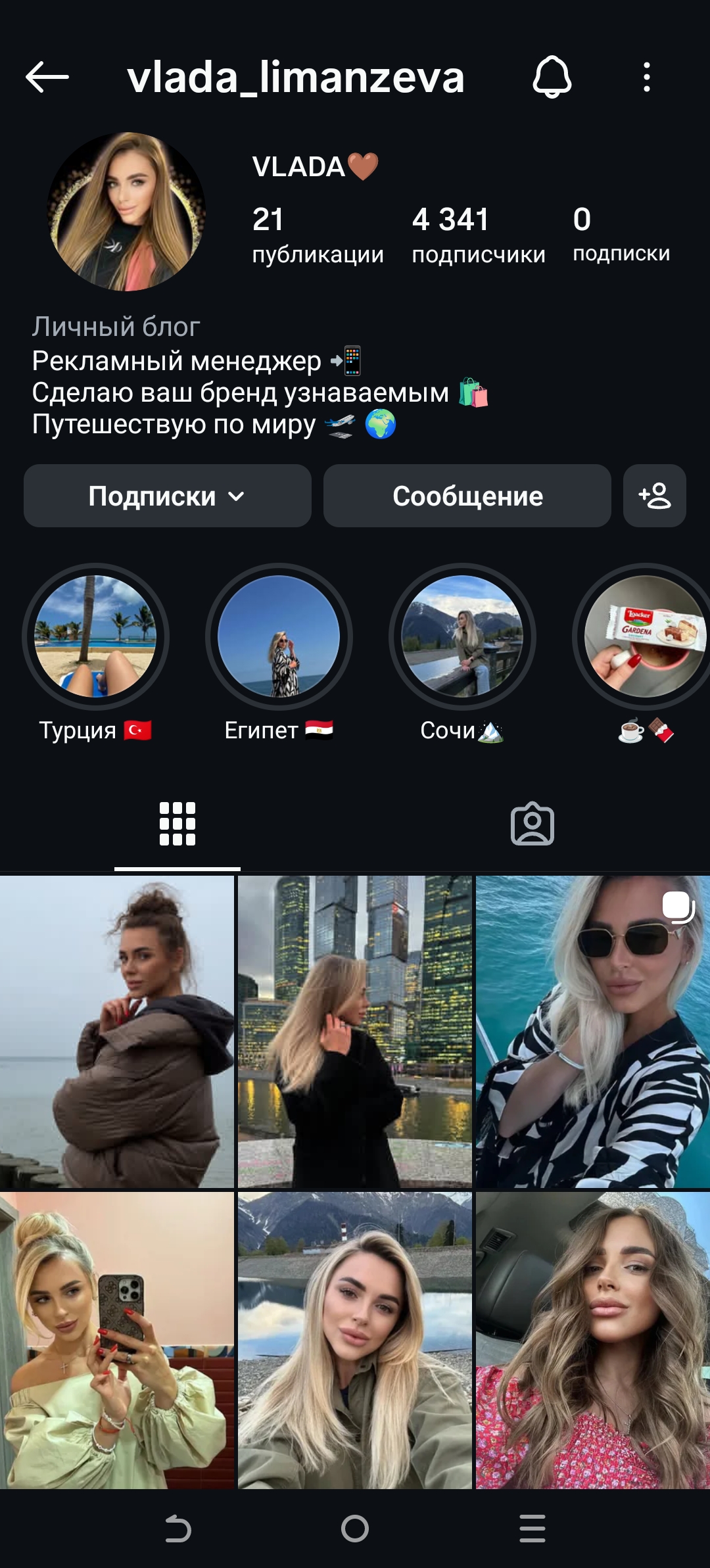The width and height of the screenshot is (710, 1568).
Task: Tap the back navigation arrow at screen bottom
Action: point(177,1527)
